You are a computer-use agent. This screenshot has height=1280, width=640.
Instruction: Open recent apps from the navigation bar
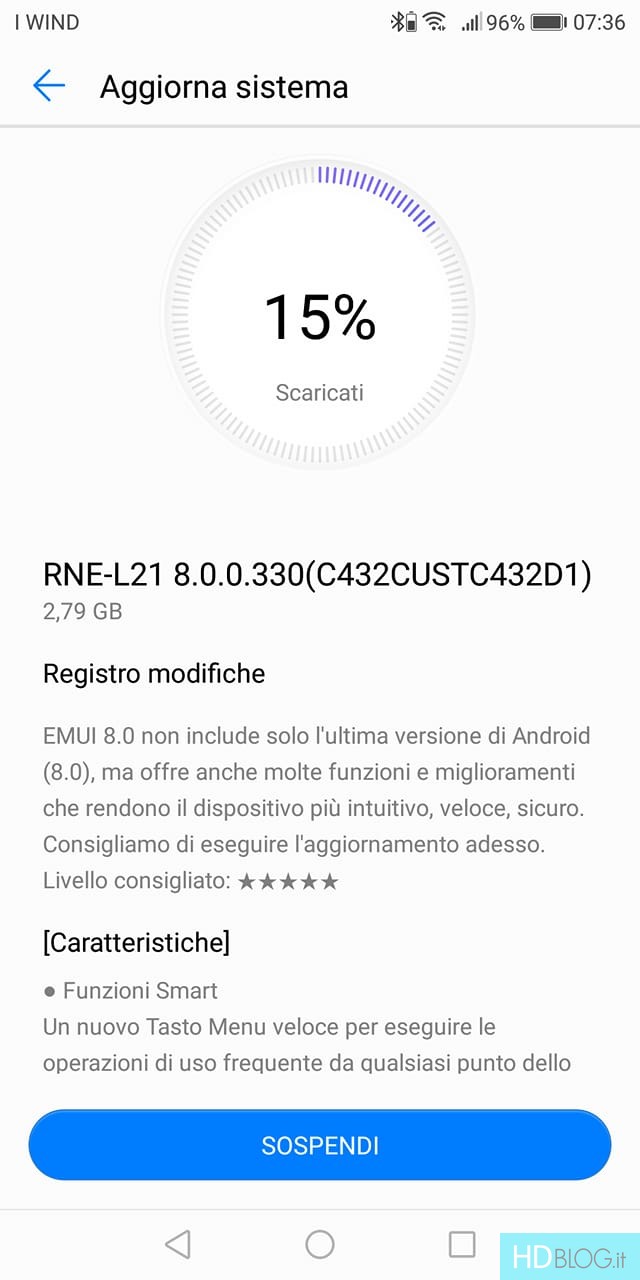pyautogui.click(x=462, y=1243)
